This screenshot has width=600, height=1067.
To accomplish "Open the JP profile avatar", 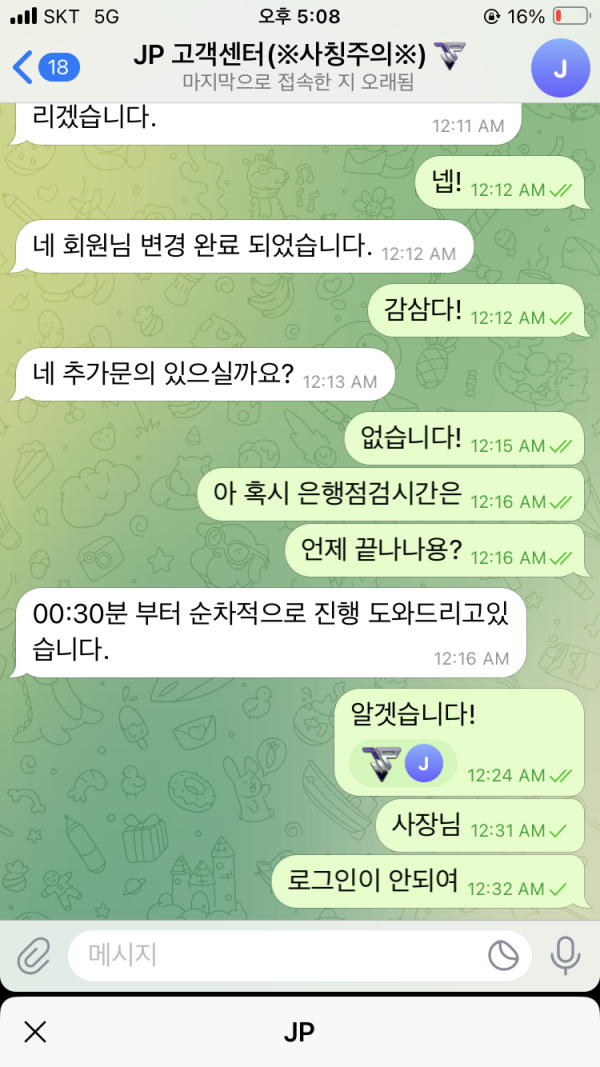I will 562,67.
